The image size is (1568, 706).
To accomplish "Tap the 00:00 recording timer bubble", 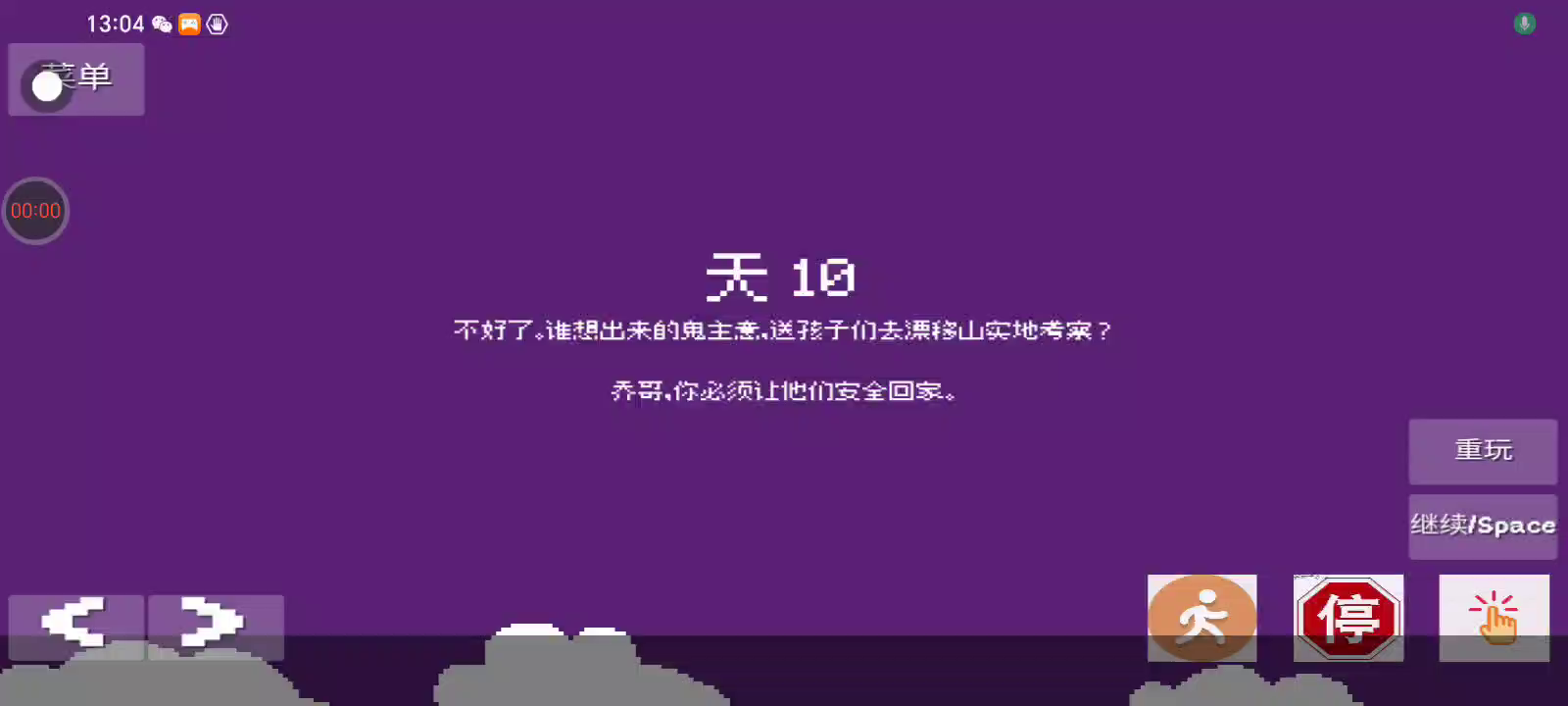I will click(35, 211).
